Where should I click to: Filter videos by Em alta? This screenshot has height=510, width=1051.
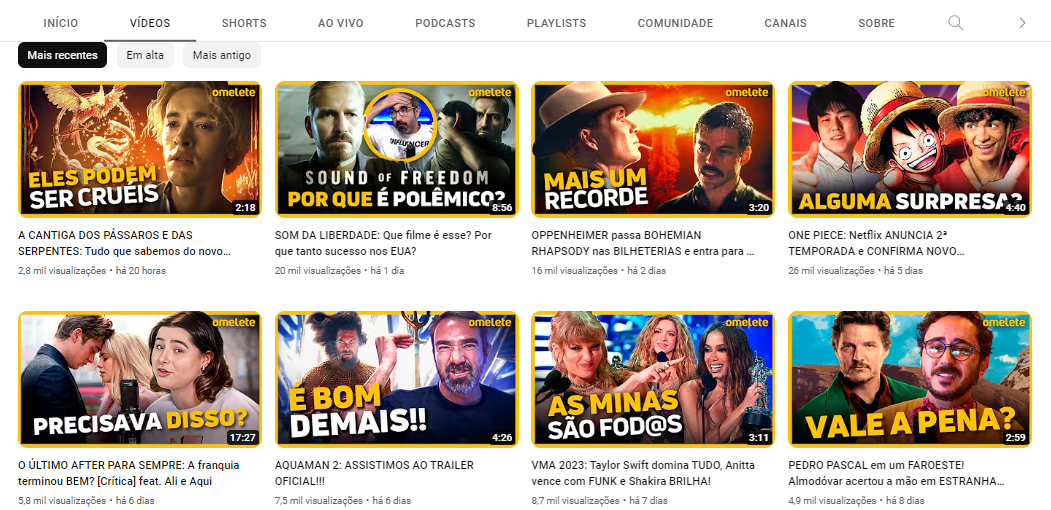pyautogui.click(x=145, y=56)
